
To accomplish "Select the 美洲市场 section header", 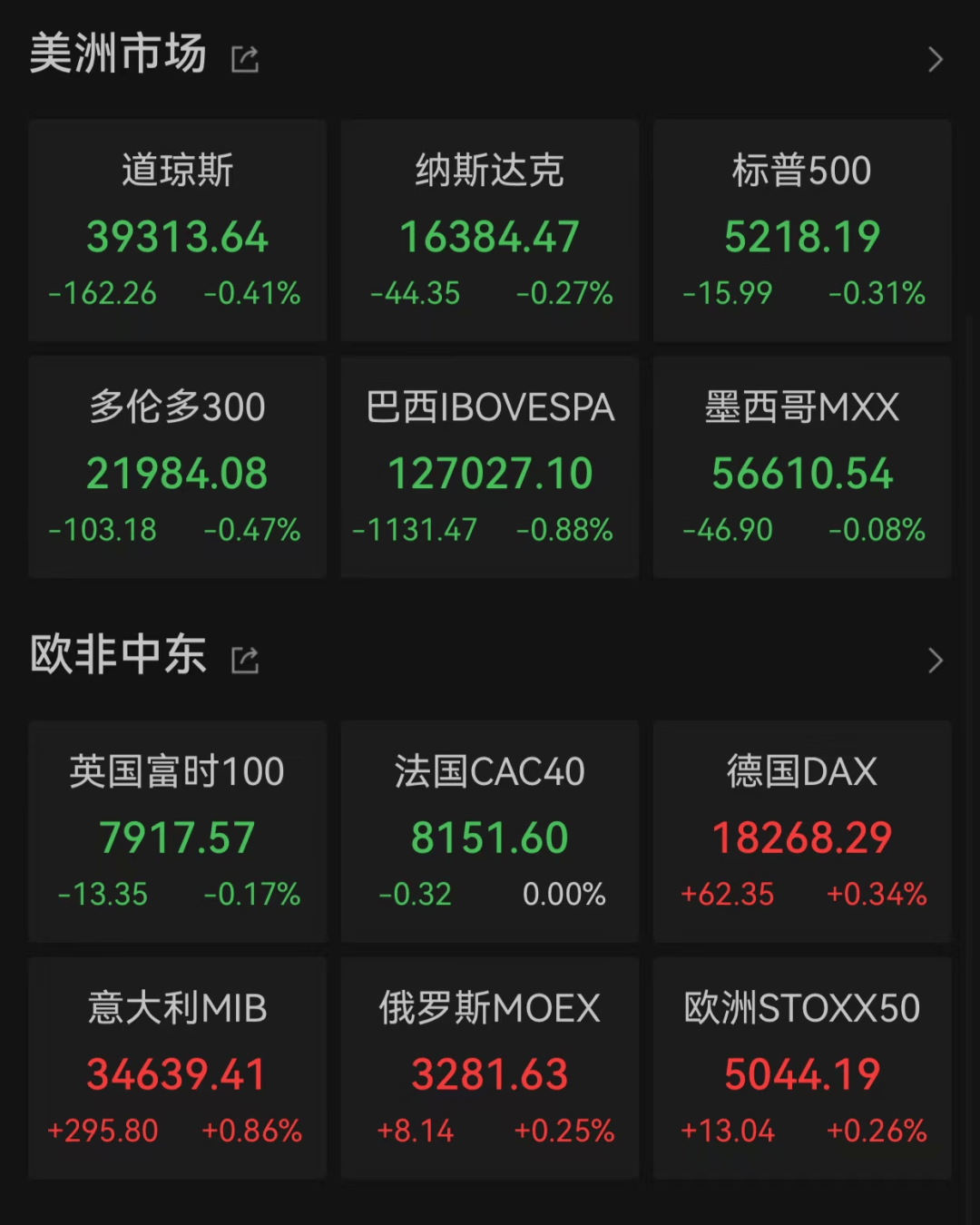I will 118,54.
